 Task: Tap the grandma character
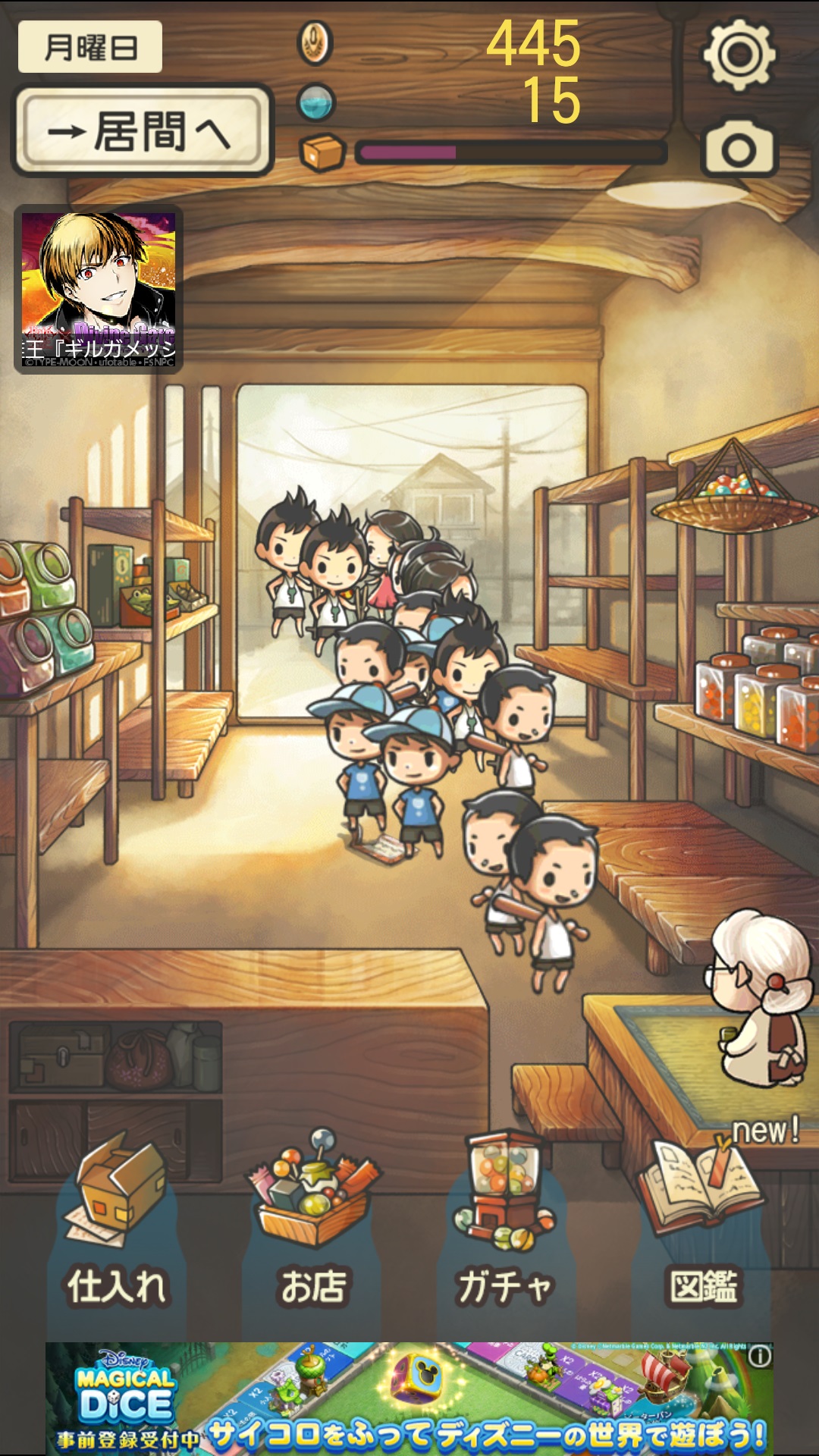pos(758,1001)
